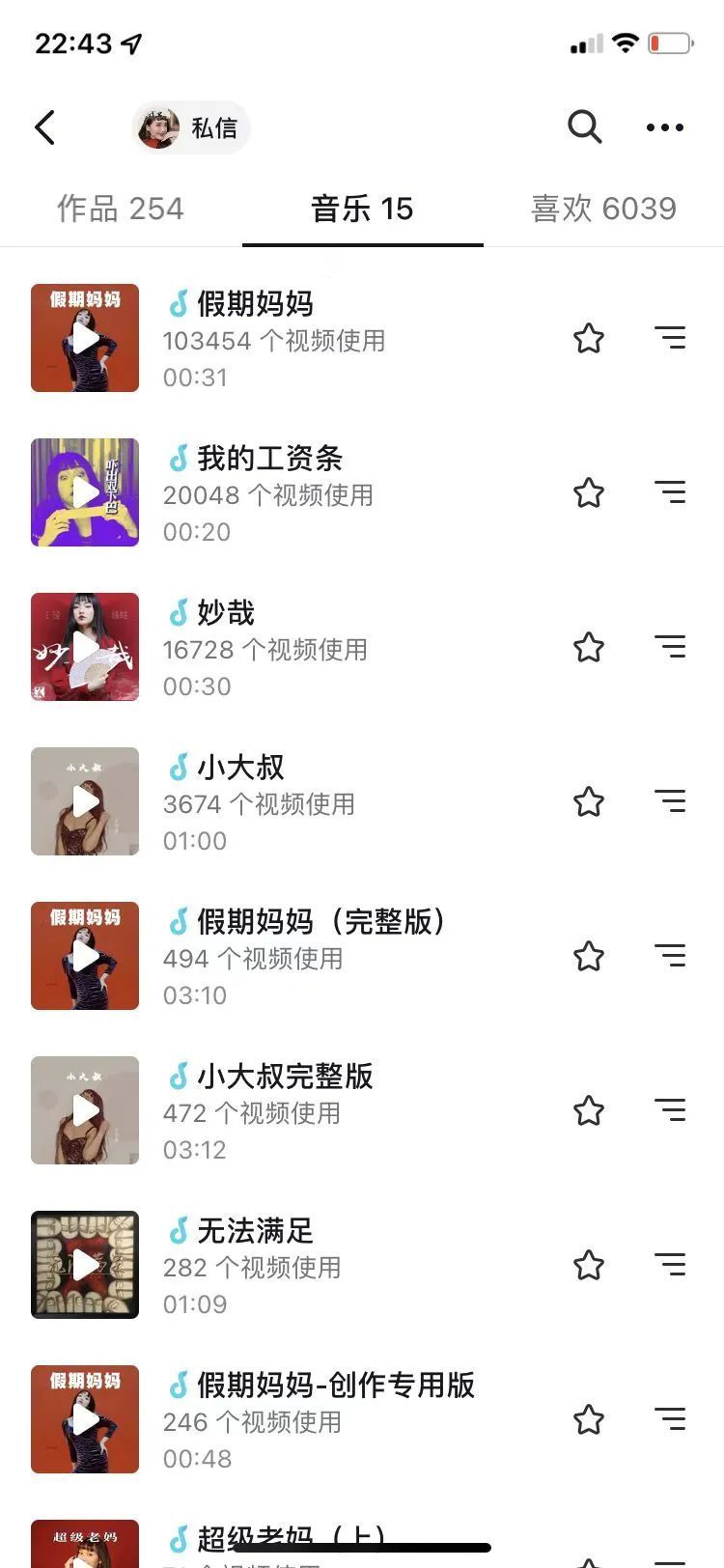Viewport: 724px width, 1568px height.
Task: Play the 我的工资条 track preview
Action: (85, 492)
